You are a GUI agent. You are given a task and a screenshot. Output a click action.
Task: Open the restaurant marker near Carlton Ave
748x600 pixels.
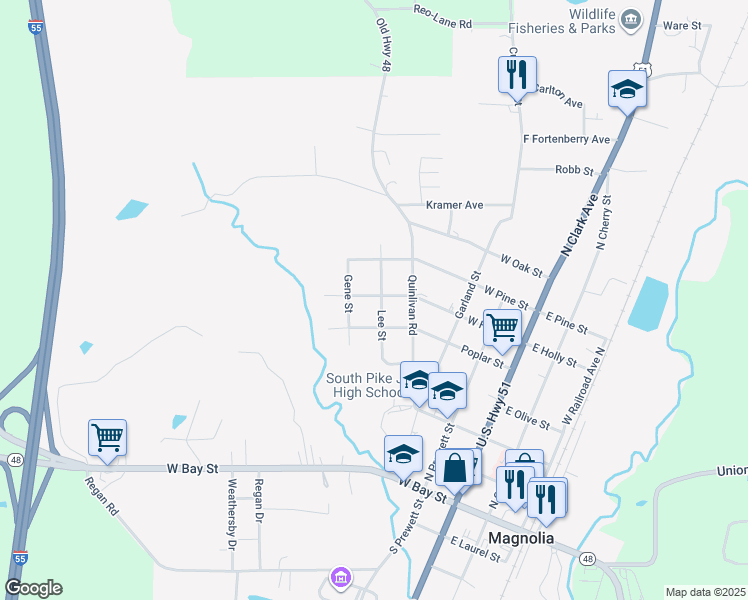517,75
